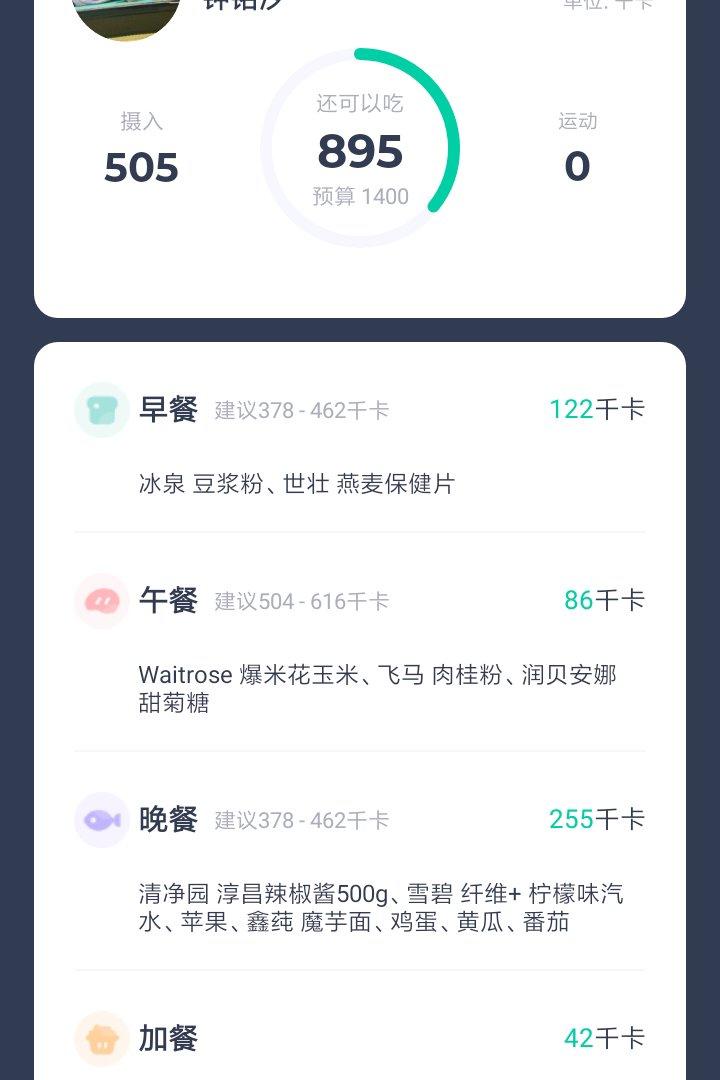The width and height of the screenshot is (720, 1080).
Task: View the 晚餐 dinner meal record
Action: coord(168,820)
